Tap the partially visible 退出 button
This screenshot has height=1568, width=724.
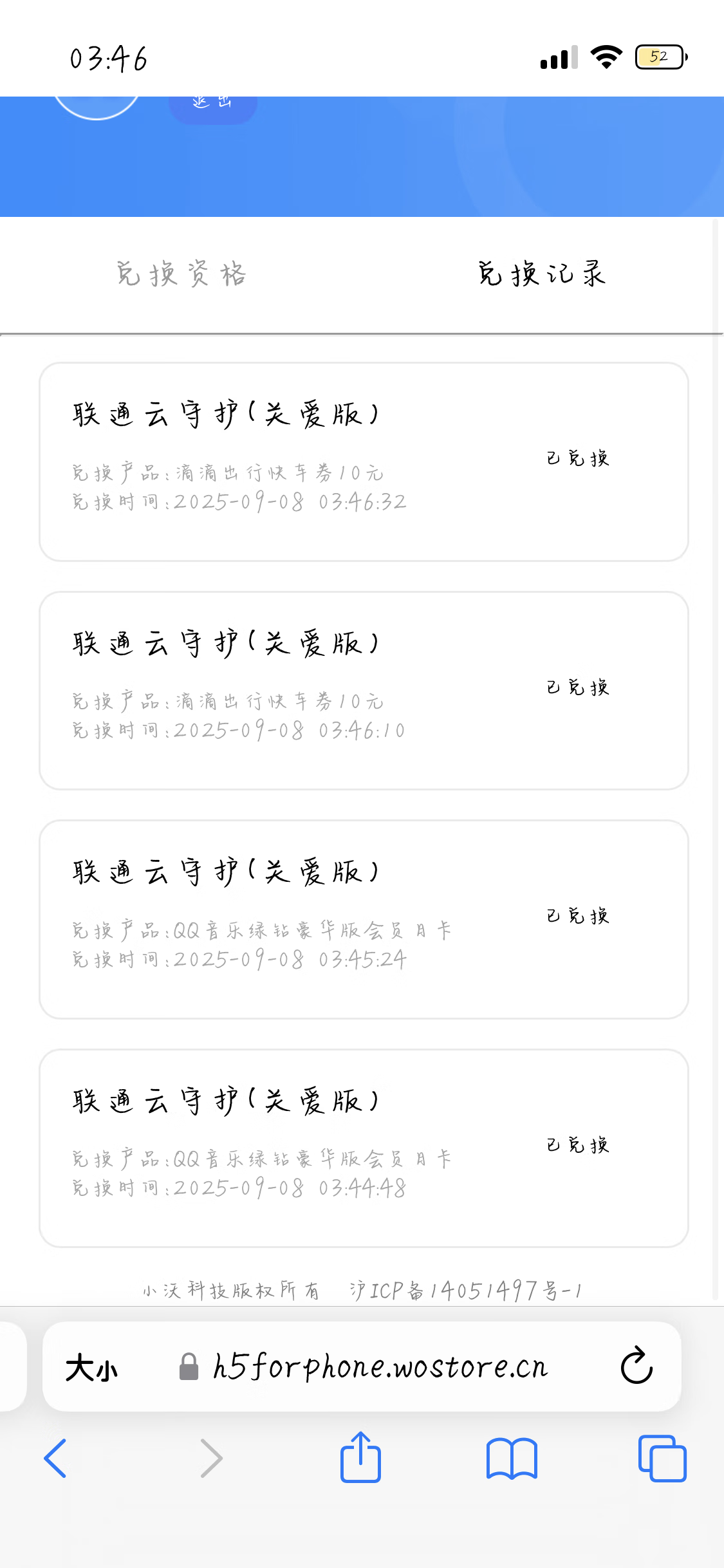click(212, 107)
